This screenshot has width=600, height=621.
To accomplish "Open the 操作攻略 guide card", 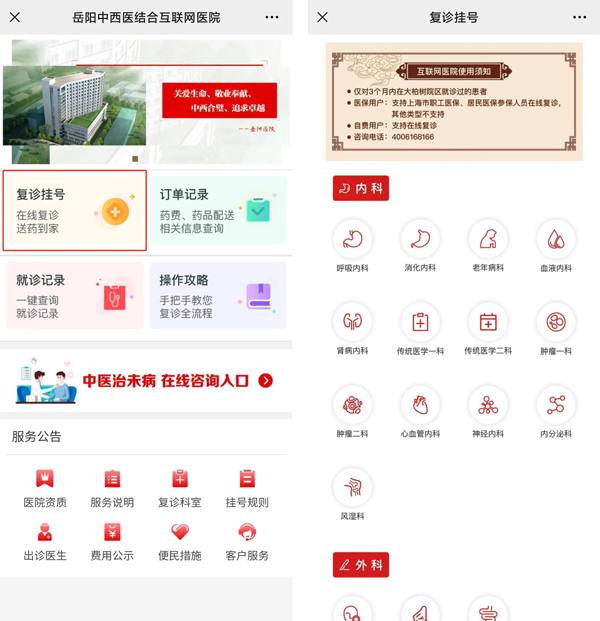I will pos(218,297).
